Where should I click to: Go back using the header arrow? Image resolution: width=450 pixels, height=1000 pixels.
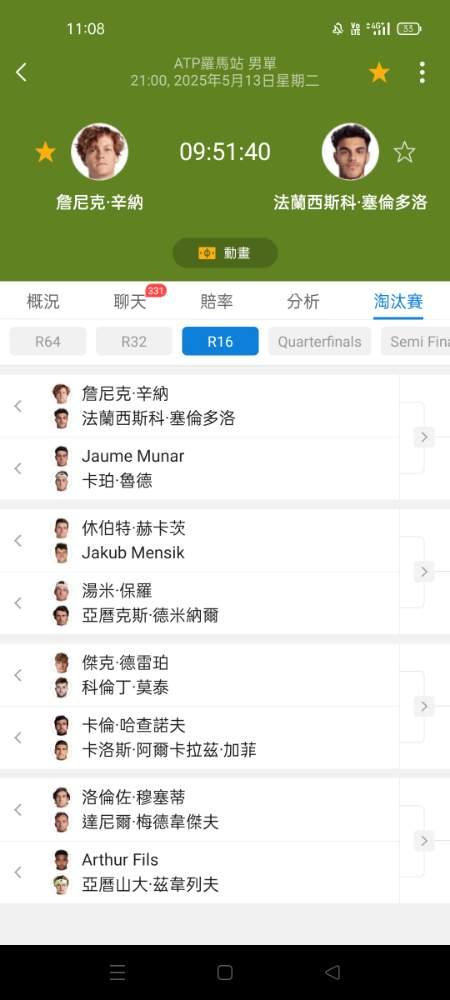[x=21, y=72]
